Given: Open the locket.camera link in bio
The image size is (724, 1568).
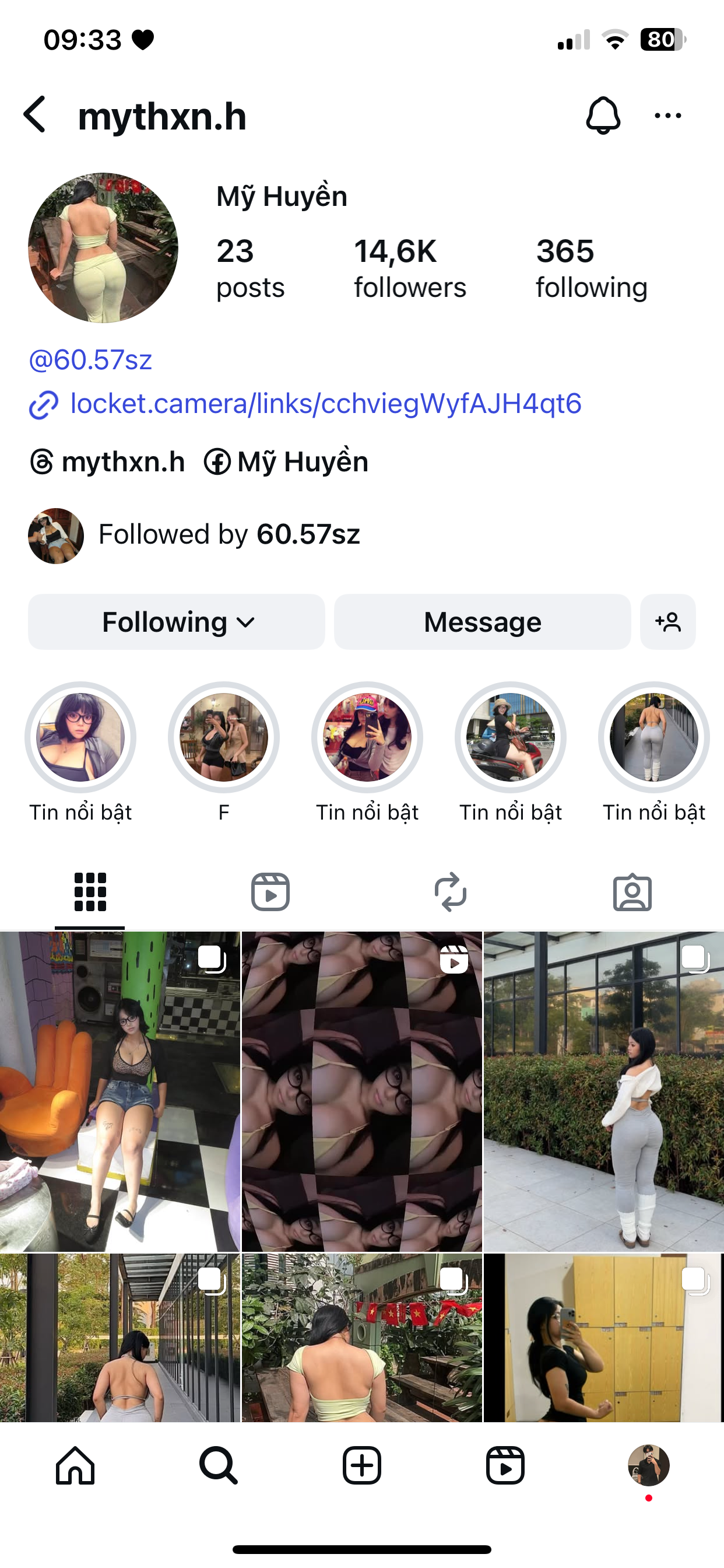Looking at the screenshot, I should [x=325, y=404].
